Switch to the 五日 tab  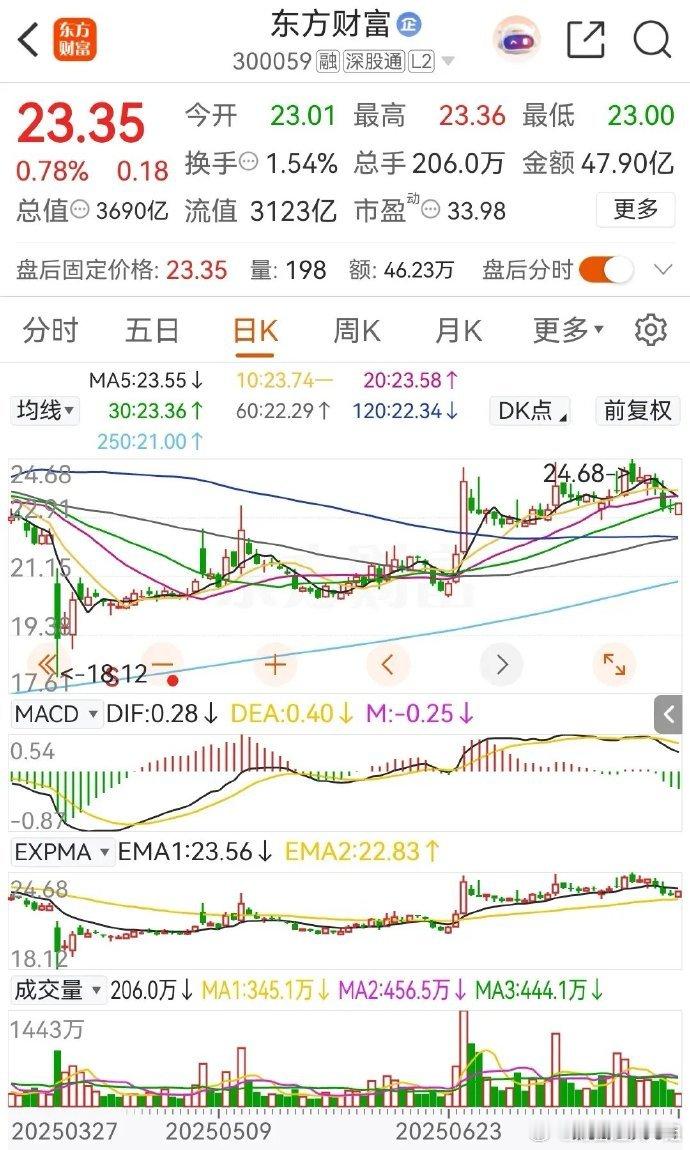tap(152, 331)
